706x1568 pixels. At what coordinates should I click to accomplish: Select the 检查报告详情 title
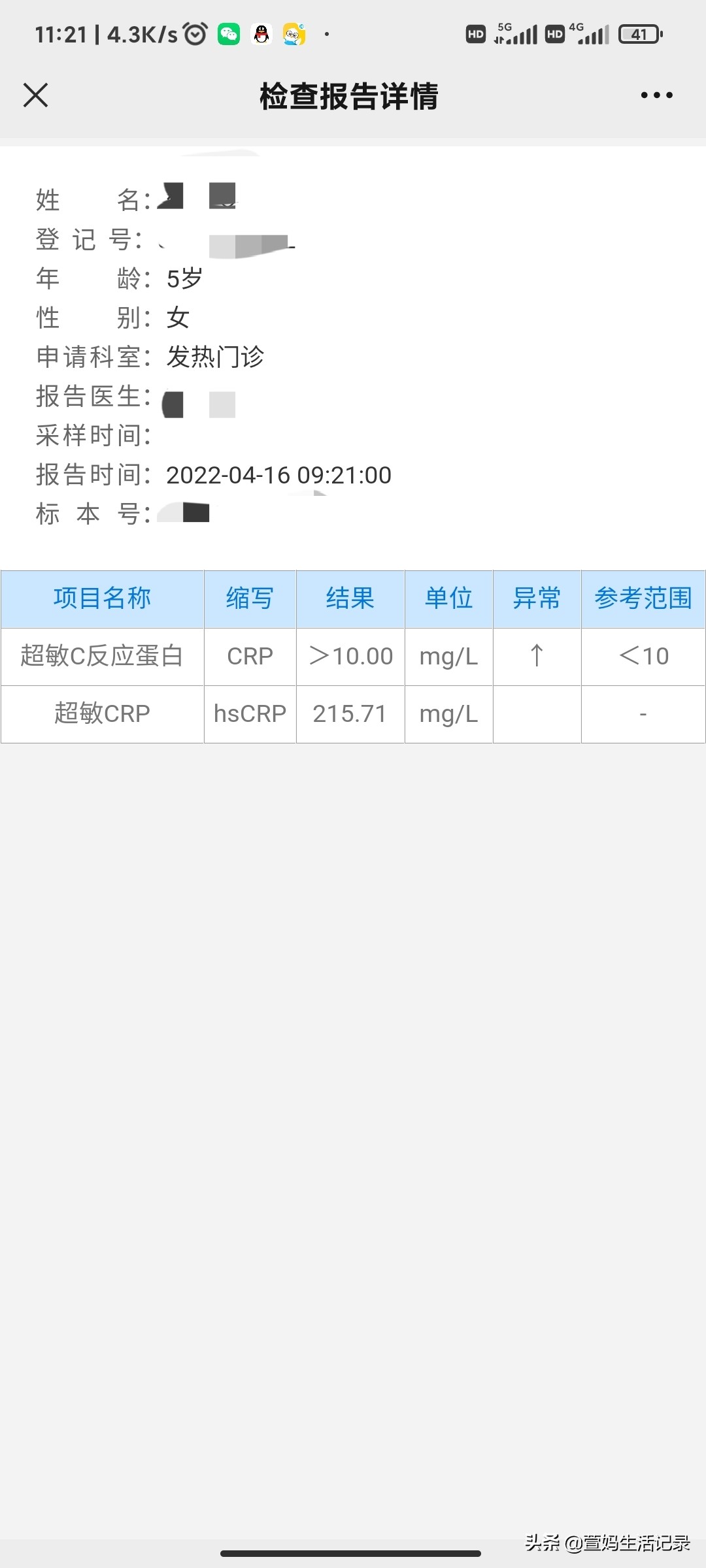tap(351, 95)
